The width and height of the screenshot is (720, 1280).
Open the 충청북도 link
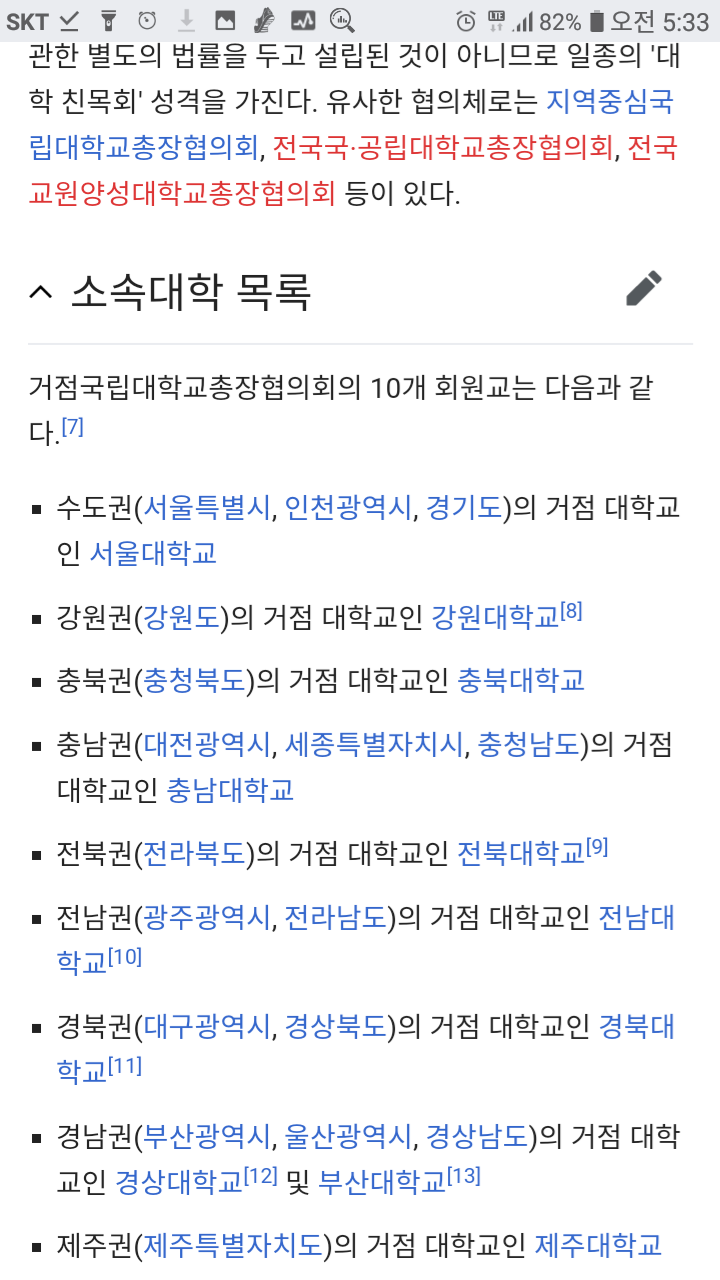click(x=195, y=681)
